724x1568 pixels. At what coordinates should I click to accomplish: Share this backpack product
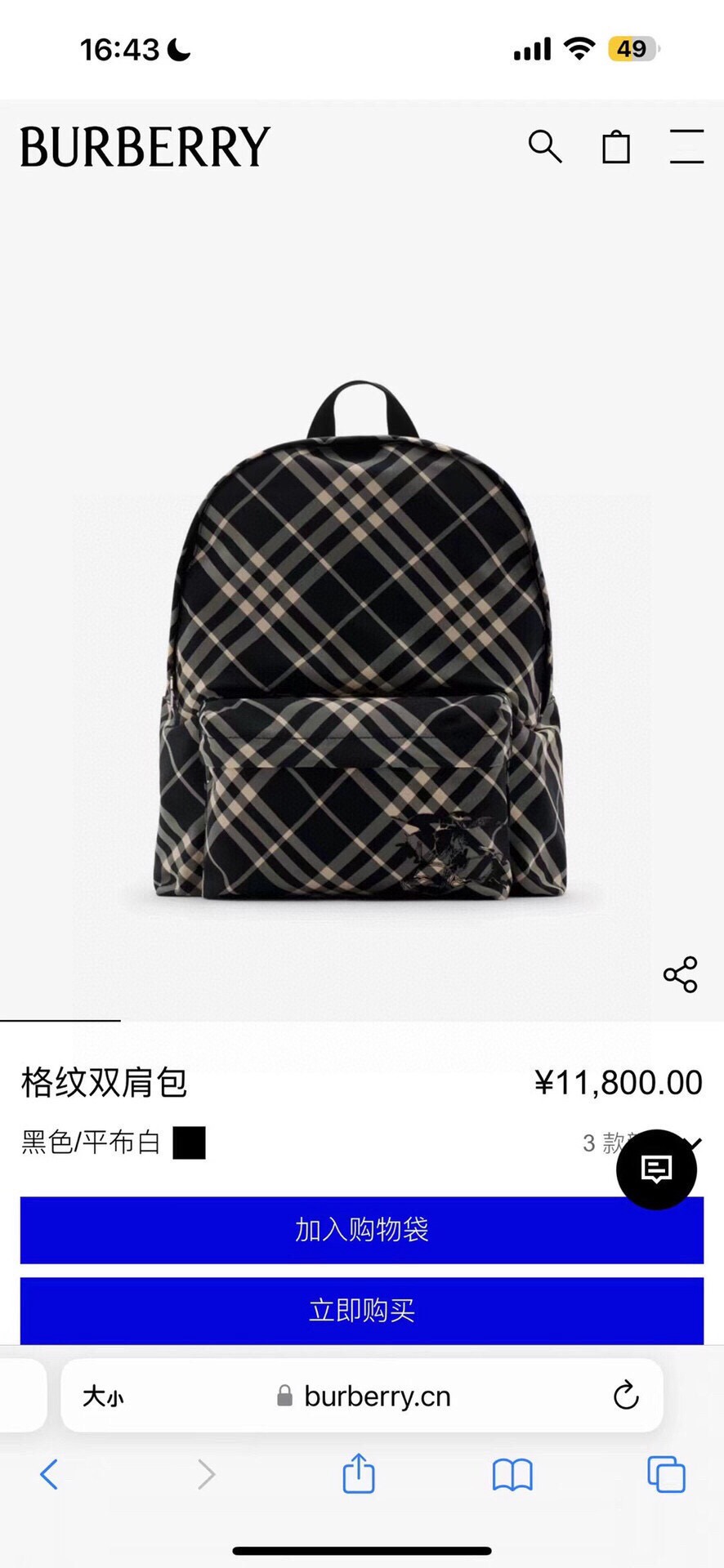680,974
